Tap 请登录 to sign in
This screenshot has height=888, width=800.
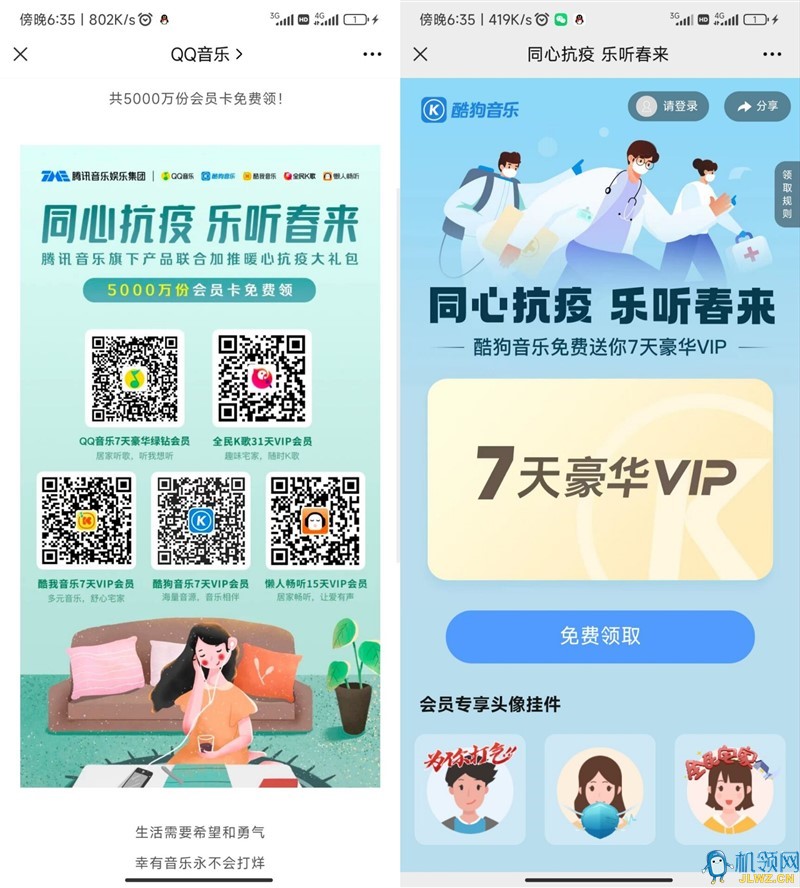click(669, 106)
